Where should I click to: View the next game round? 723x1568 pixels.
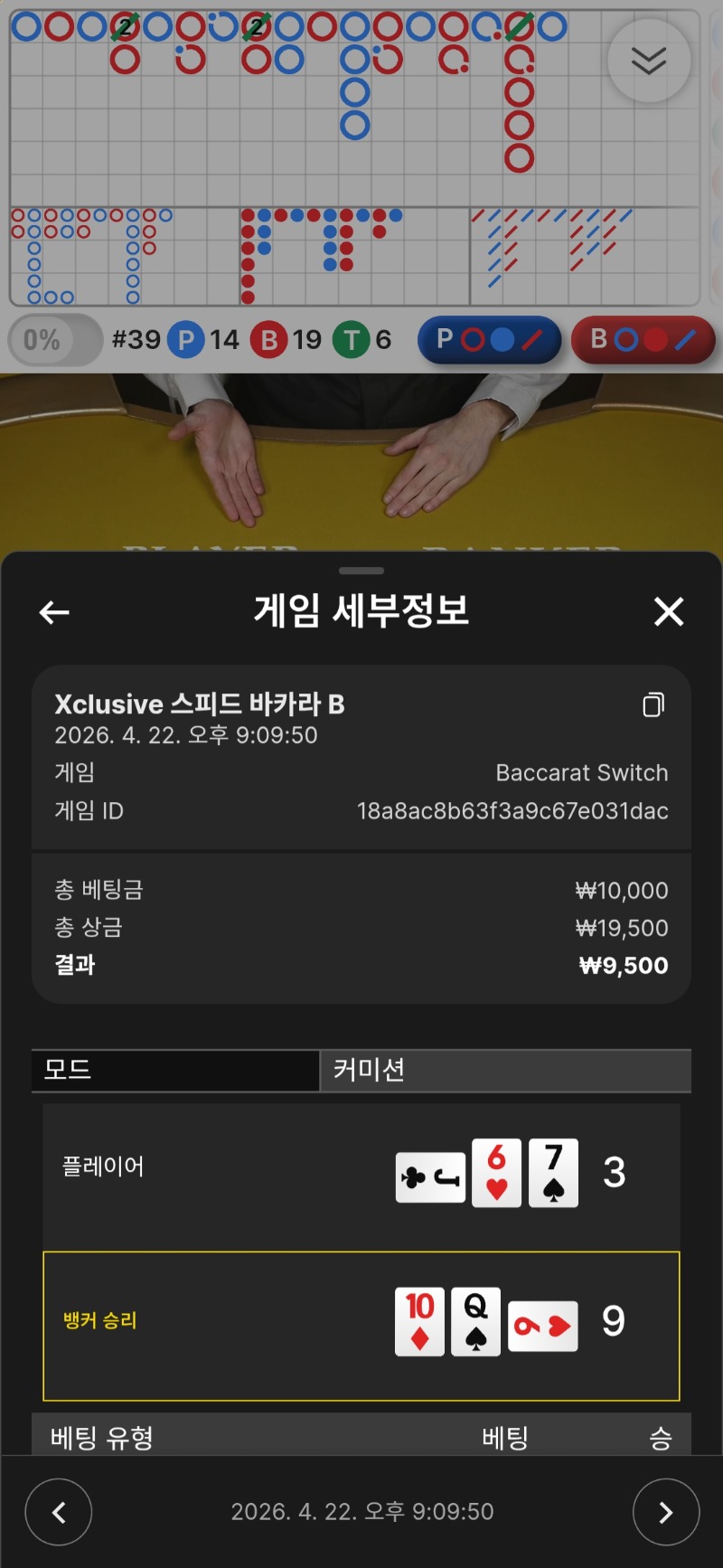(666, 1511)
